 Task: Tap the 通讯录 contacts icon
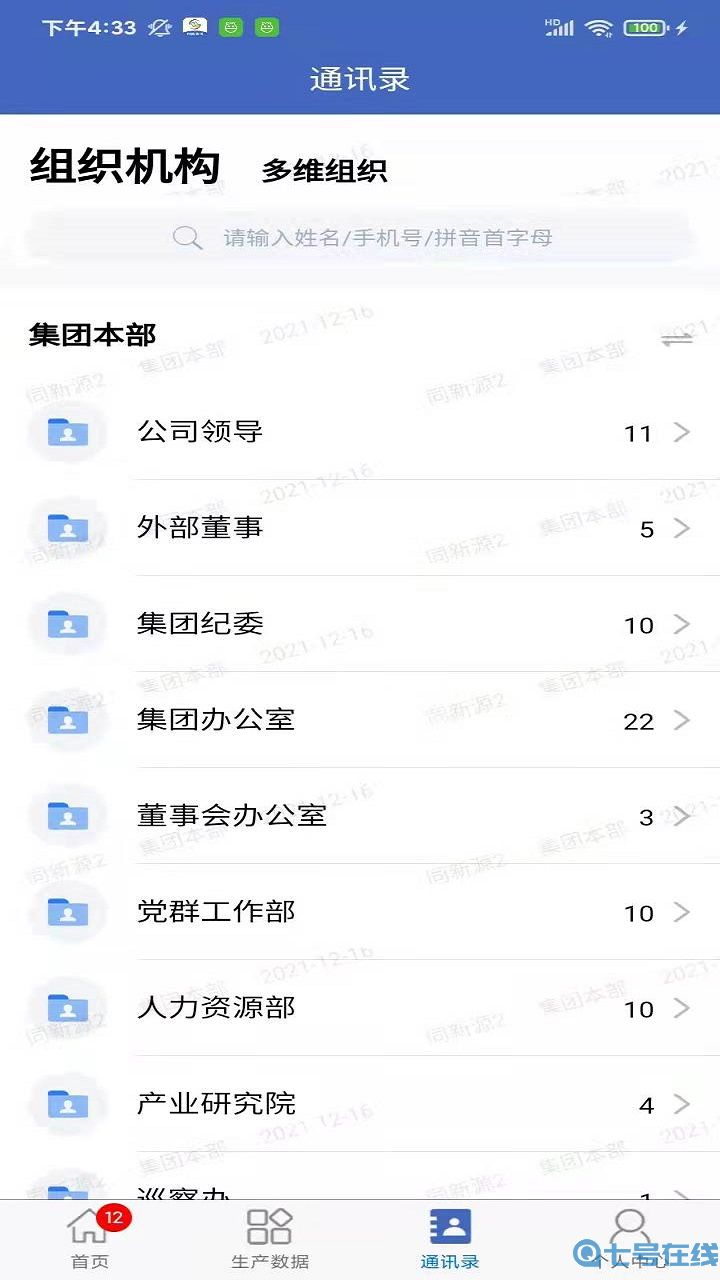[450, 1225]
